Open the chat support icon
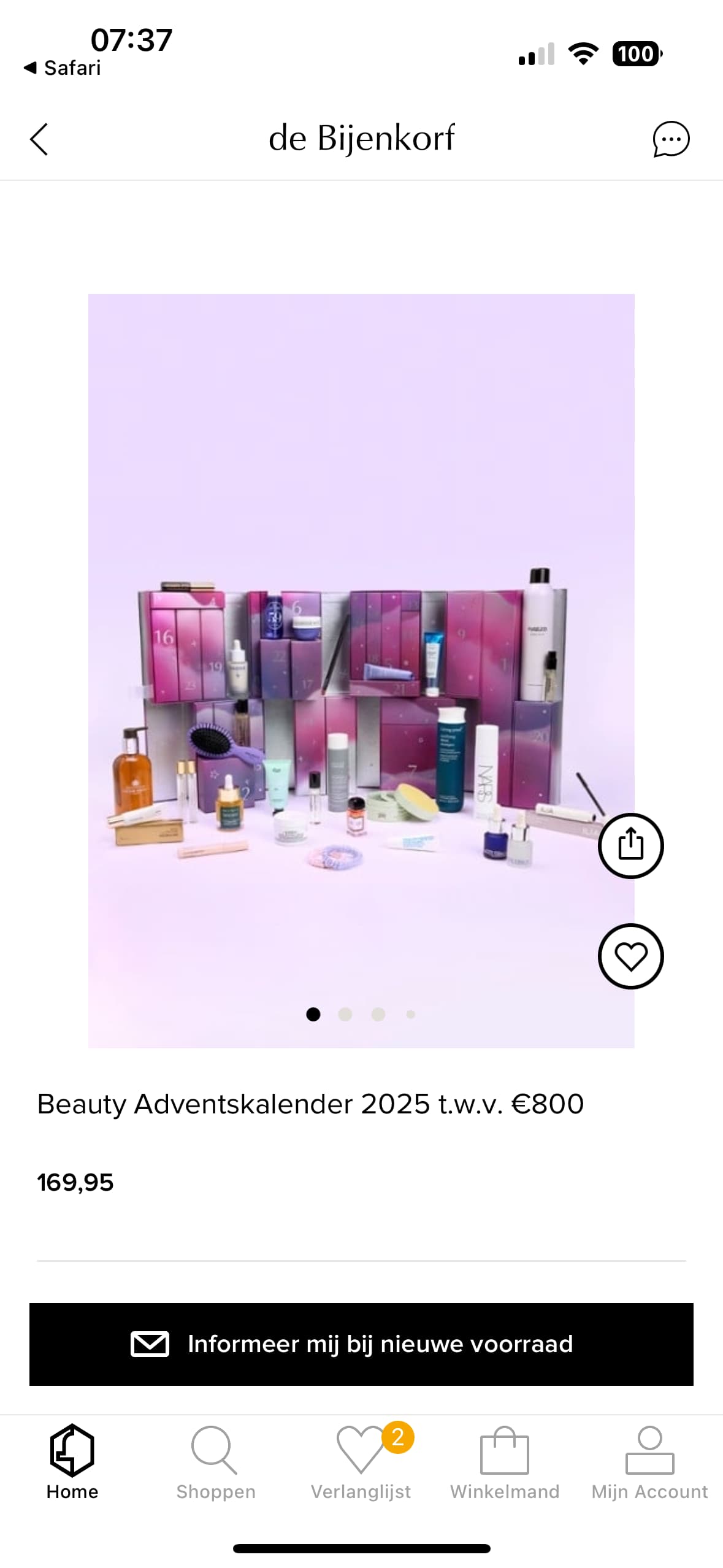The image size is (723, 1568). pyautogui.click(x=671, y=139)
